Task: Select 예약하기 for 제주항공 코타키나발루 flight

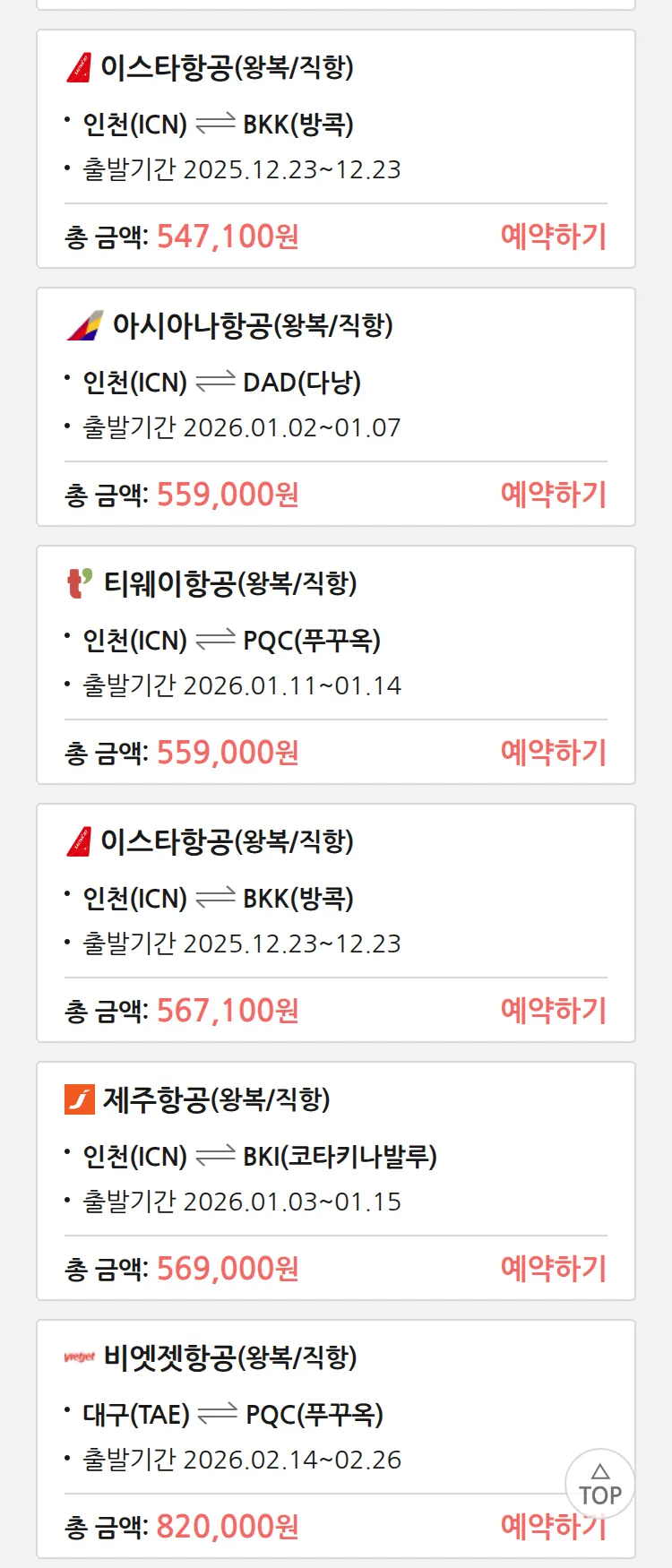Action: tap(553, 1269)
